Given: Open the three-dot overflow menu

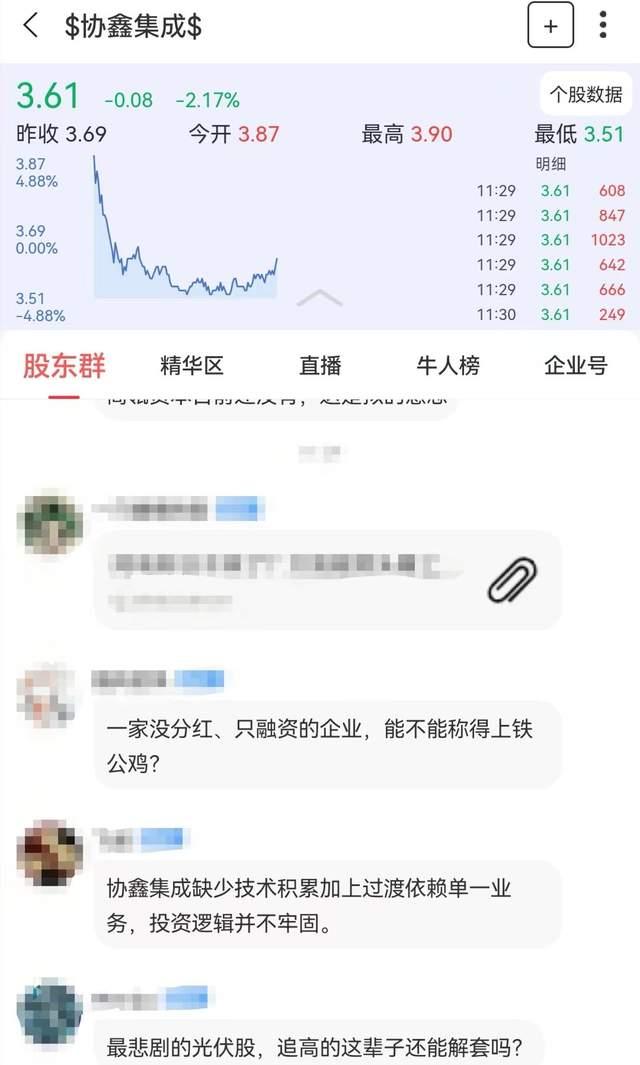Looking at the screenshot, I should pyautogui.click(x=603, y=26).
